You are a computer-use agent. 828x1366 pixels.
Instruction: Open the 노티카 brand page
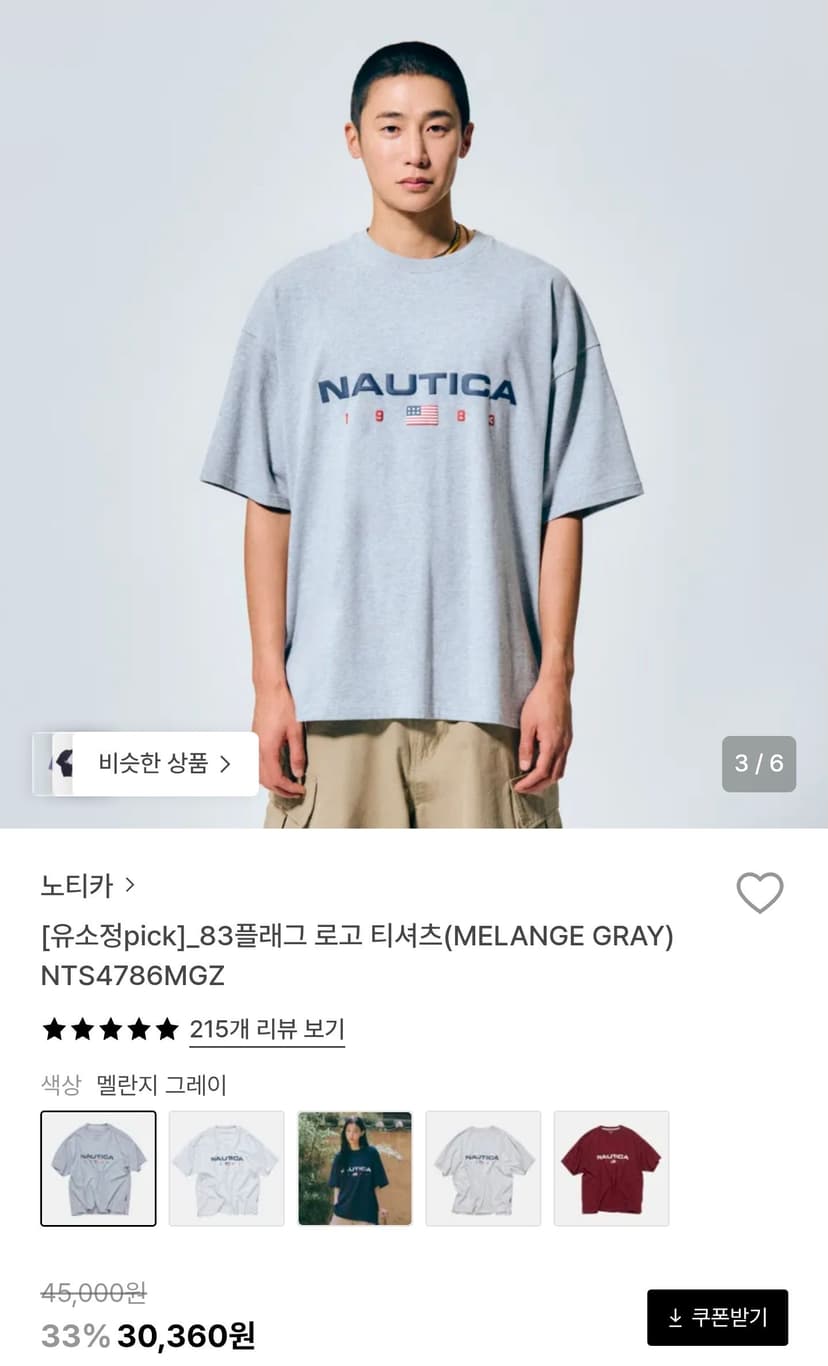click(88, 885)
